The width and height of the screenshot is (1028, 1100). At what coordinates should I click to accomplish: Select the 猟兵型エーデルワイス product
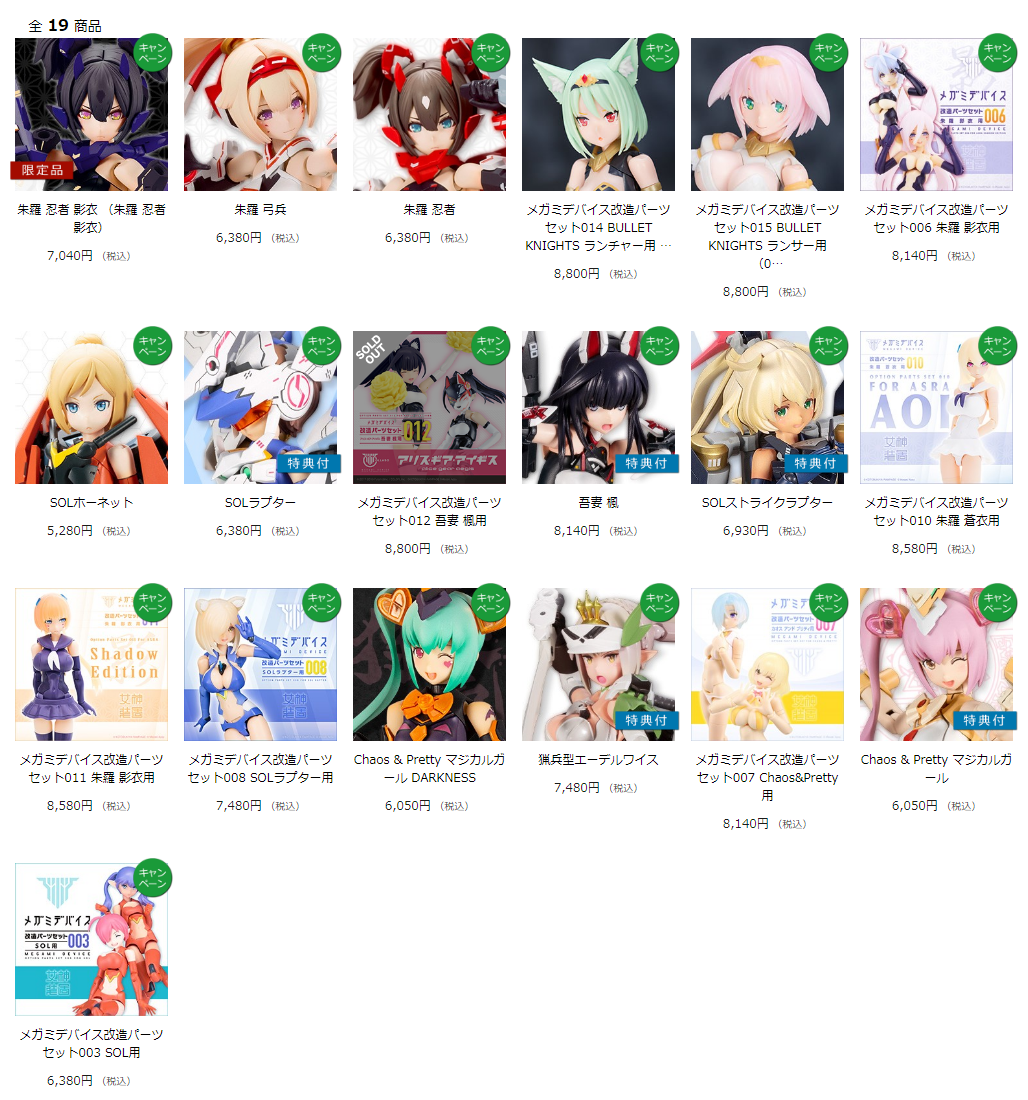point(598,665)
